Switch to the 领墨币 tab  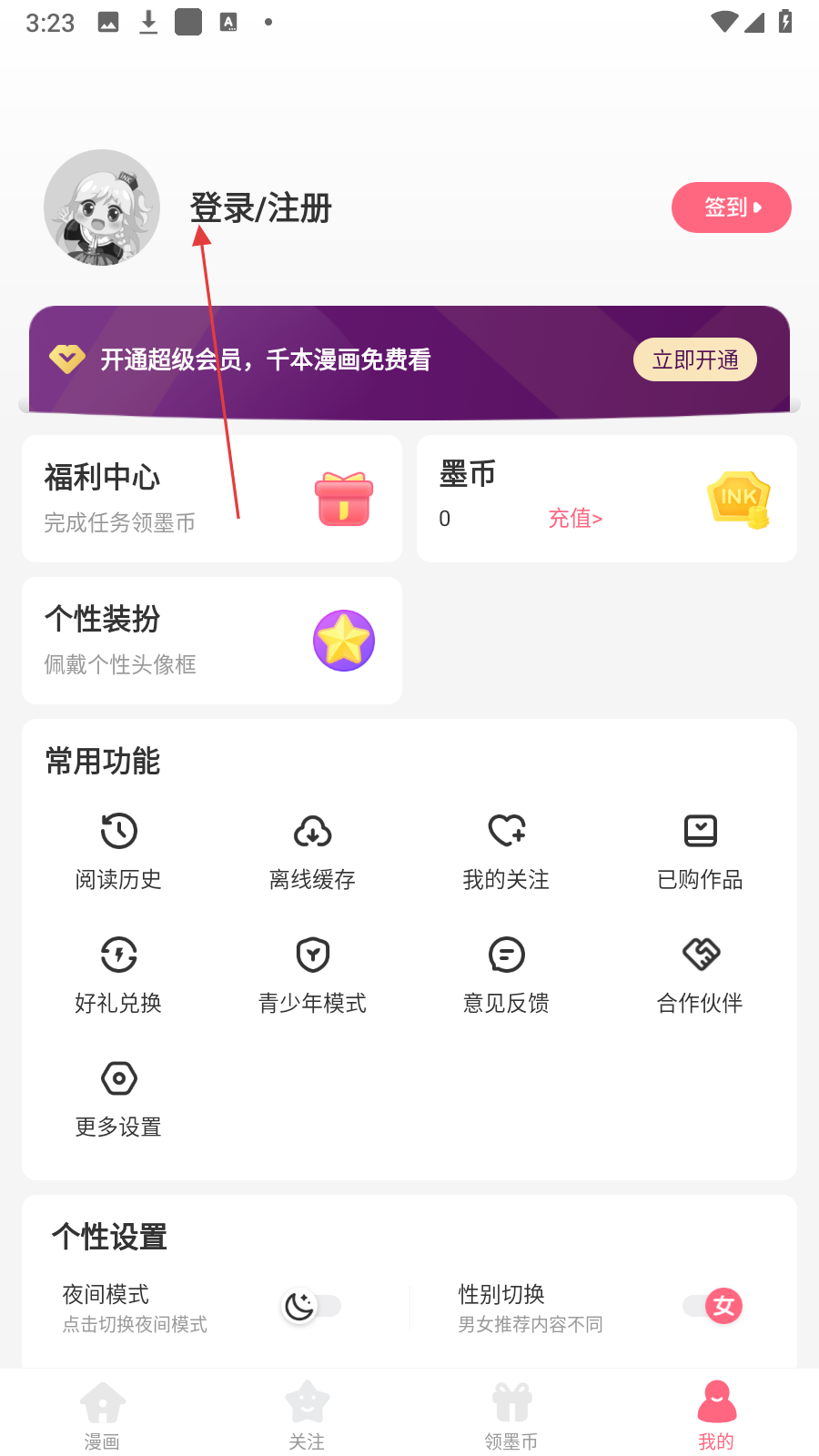(511, 1415)
